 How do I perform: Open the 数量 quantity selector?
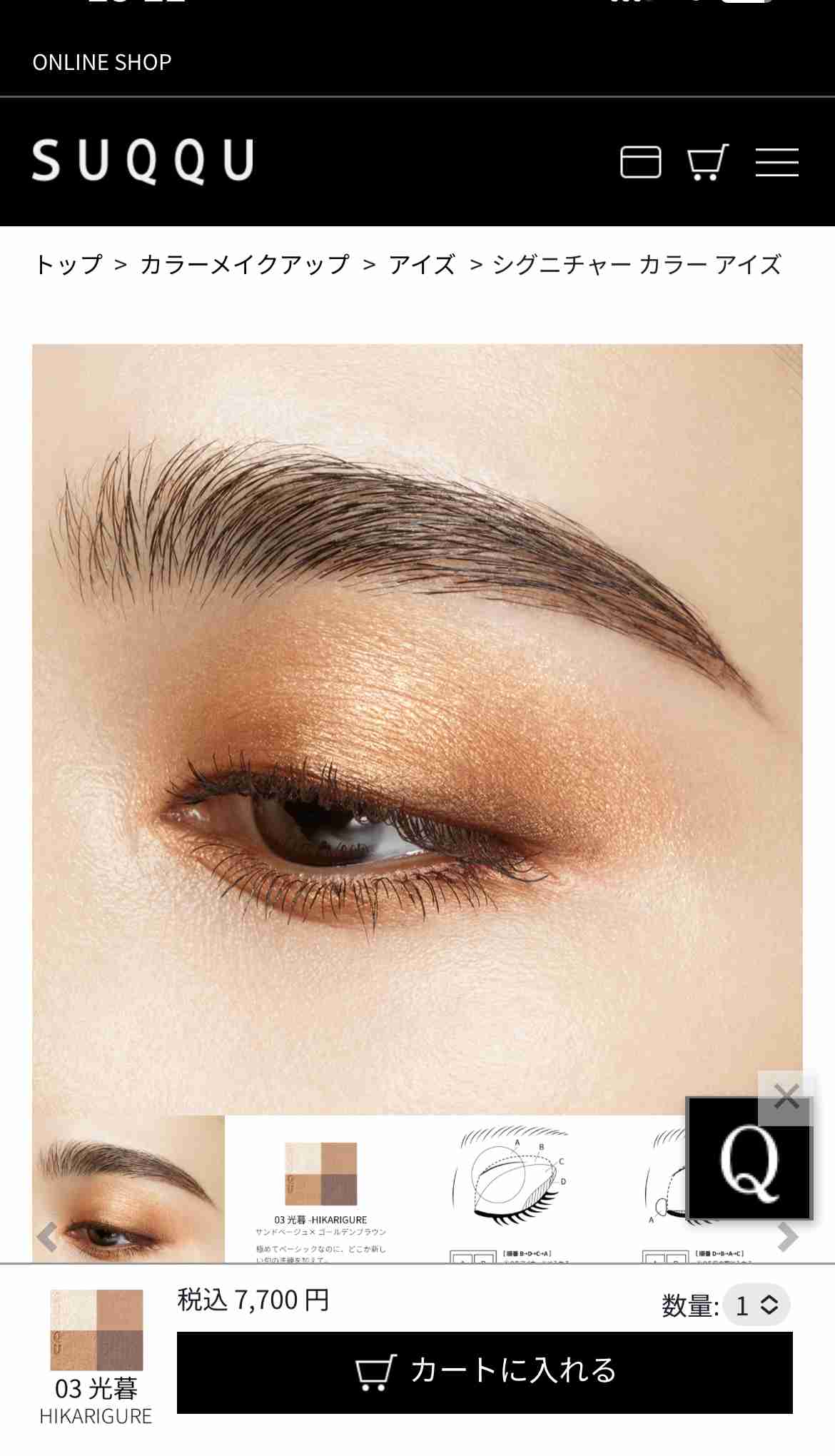coord(756,1305)
